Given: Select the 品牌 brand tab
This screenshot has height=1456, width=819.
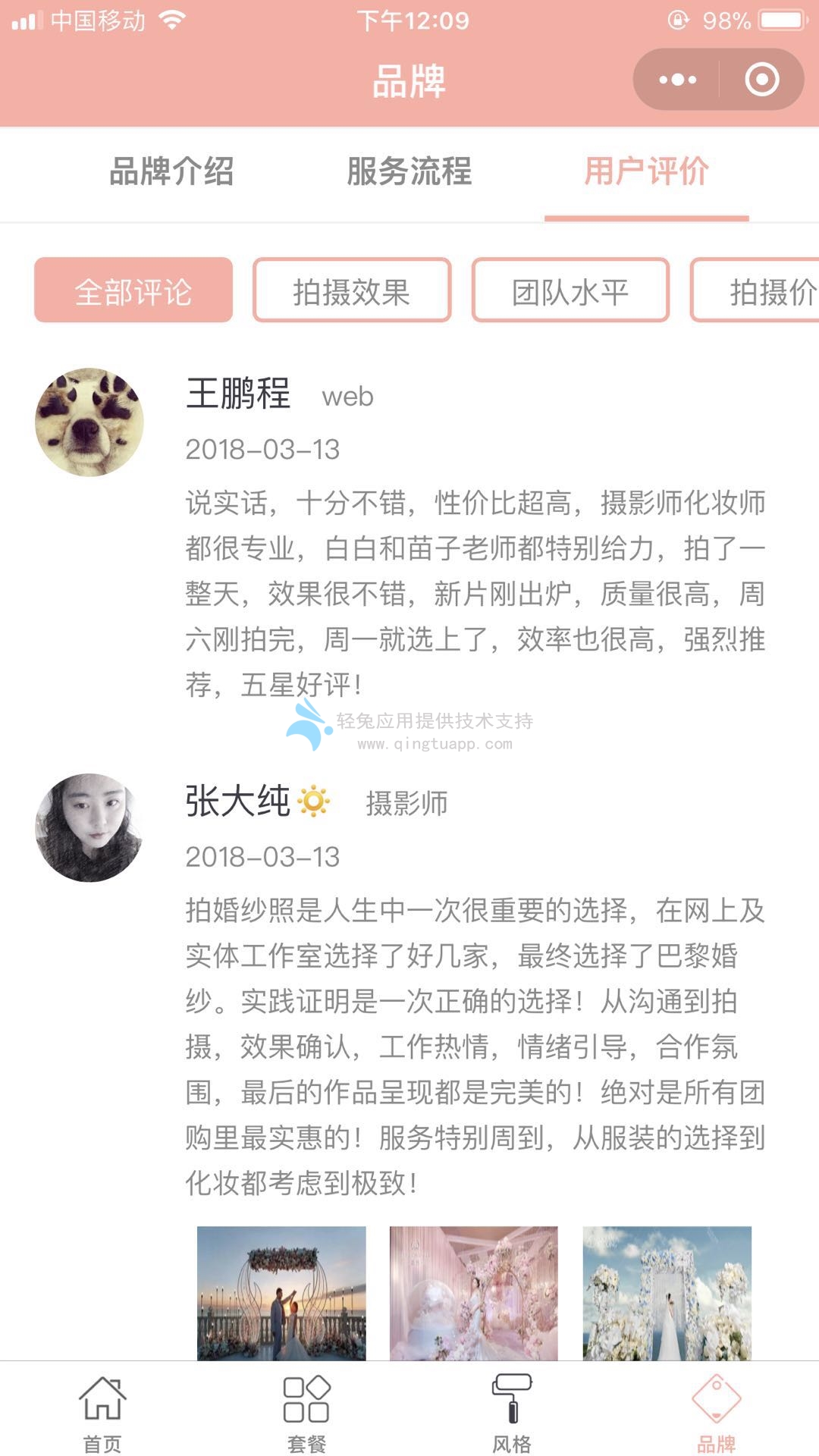Looking at the screenshot, I should (x=716, y=1412).
